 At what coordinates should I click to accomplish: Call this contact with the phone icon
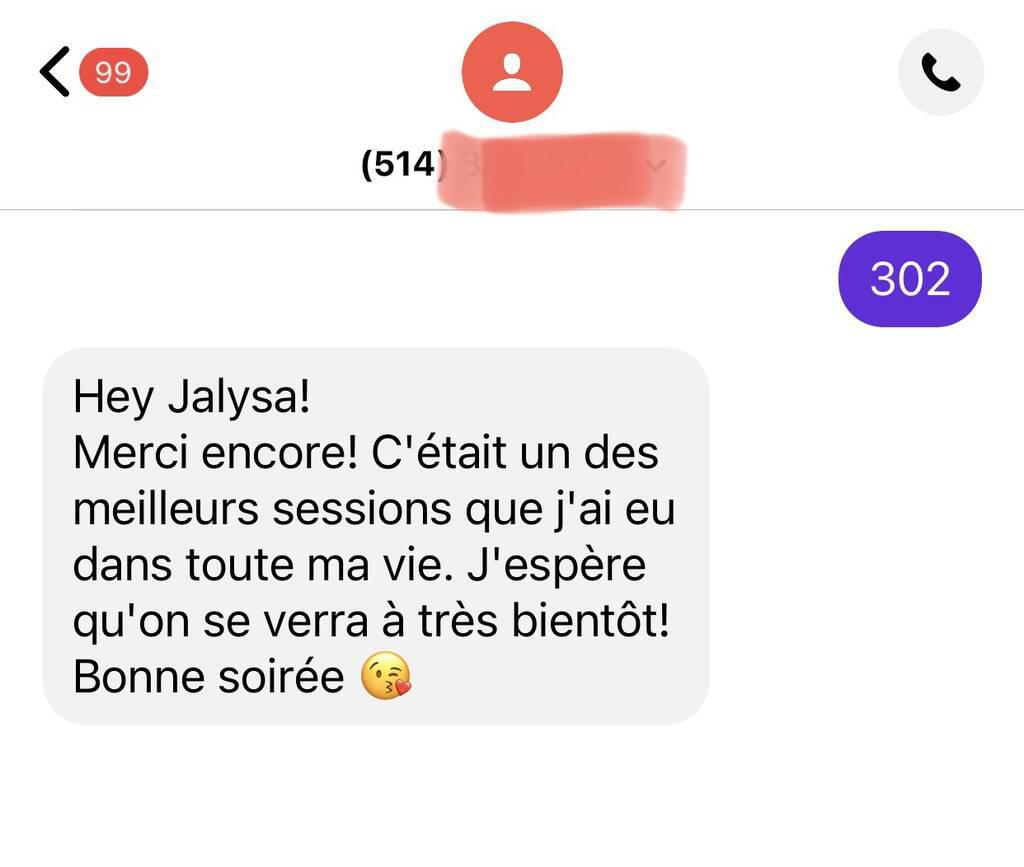click(940, 72)
